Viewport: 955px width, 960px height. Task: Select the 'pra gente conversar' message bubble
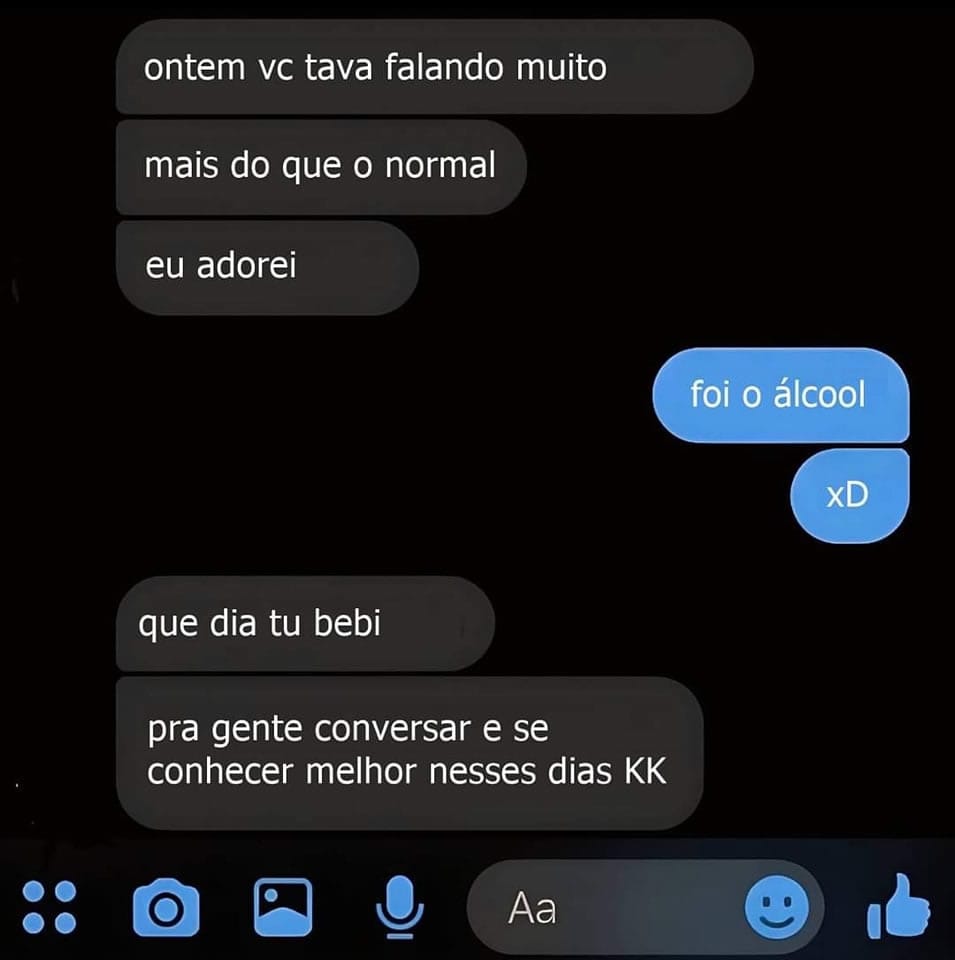(412, 749)
